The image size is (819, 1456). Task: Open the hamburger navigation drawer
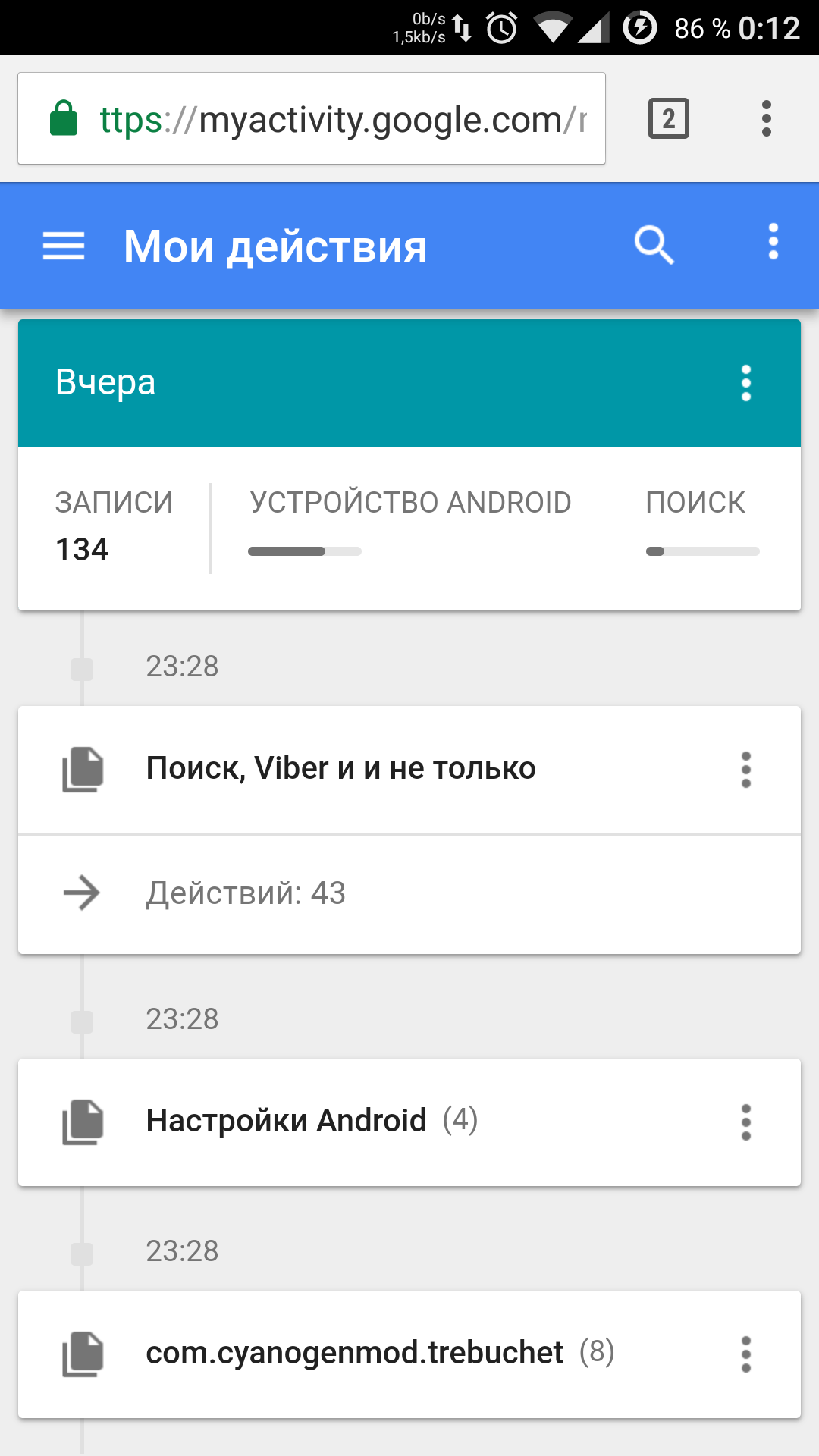pos(64,246)
